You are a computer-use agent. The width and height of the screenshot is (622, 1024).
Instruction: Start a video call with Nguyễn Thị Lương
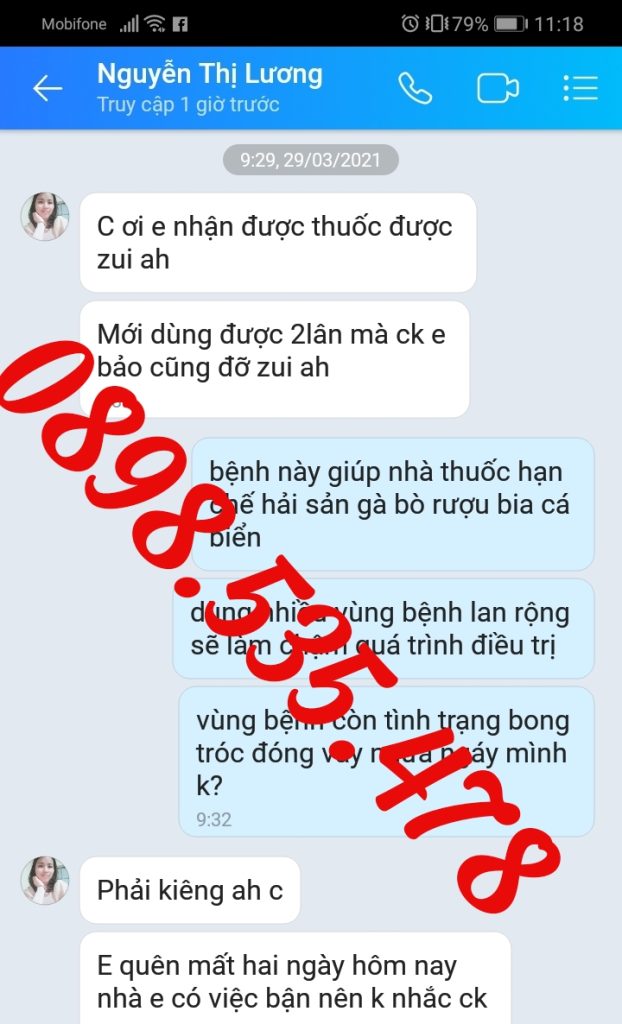click(x=497, y=88)
